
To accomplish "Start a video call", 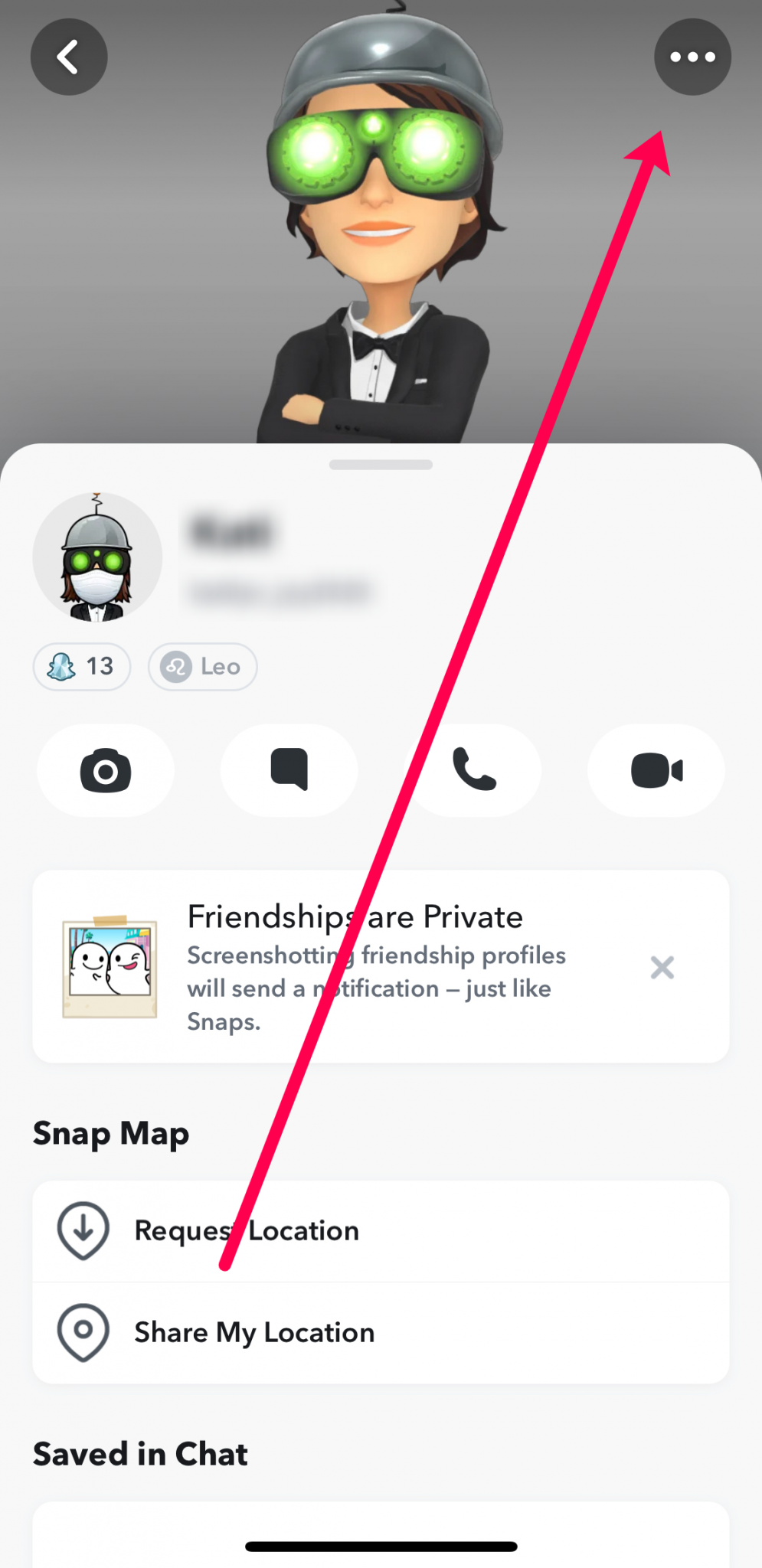I will click(x=656, y=770).
